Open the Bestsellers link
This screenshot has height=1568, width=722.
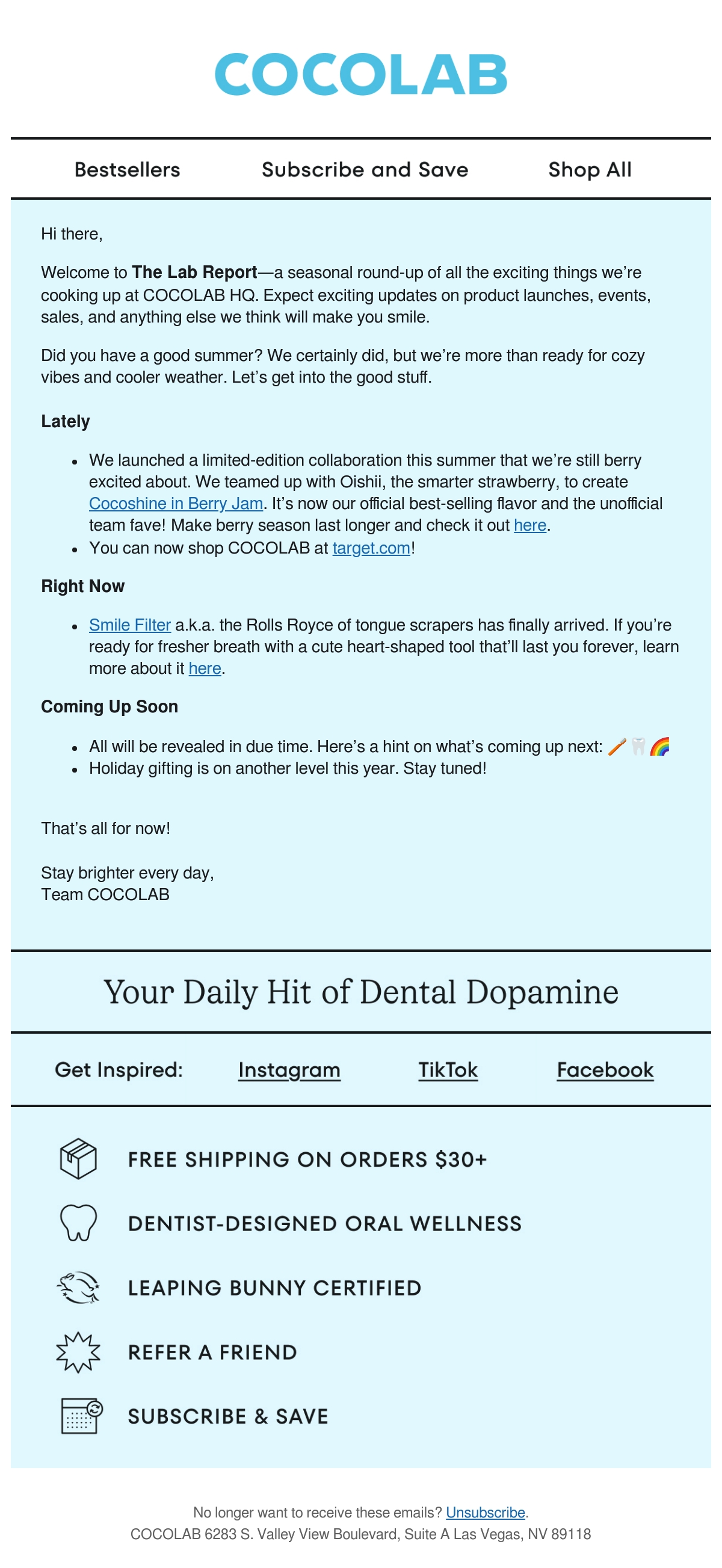127,169
